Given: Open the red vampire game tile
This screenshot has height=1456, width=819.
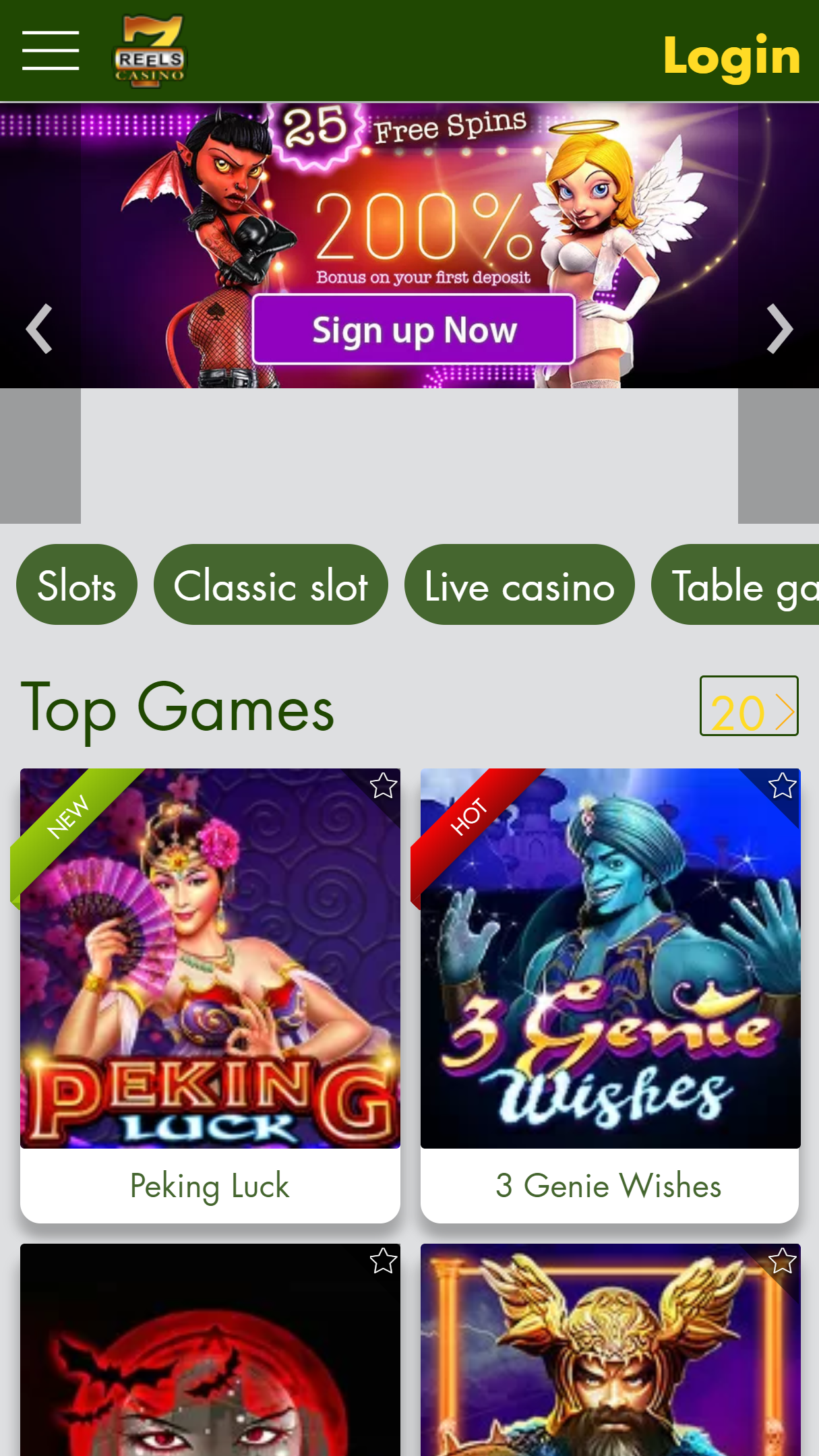Looking at the screenshot, I should click(210, 1349).
